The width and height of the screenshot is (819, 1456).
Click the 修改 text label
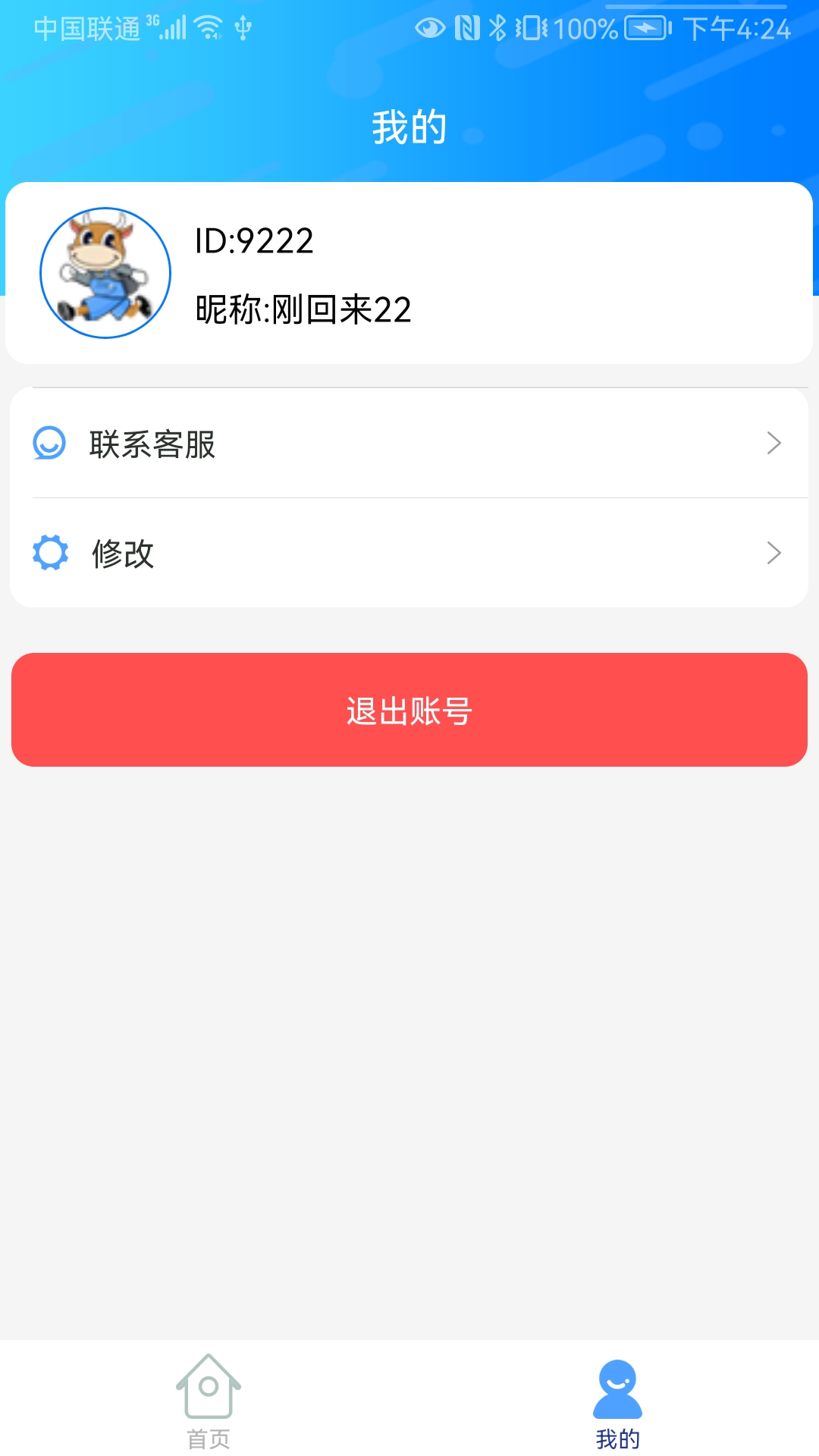(x=124, y=554)
